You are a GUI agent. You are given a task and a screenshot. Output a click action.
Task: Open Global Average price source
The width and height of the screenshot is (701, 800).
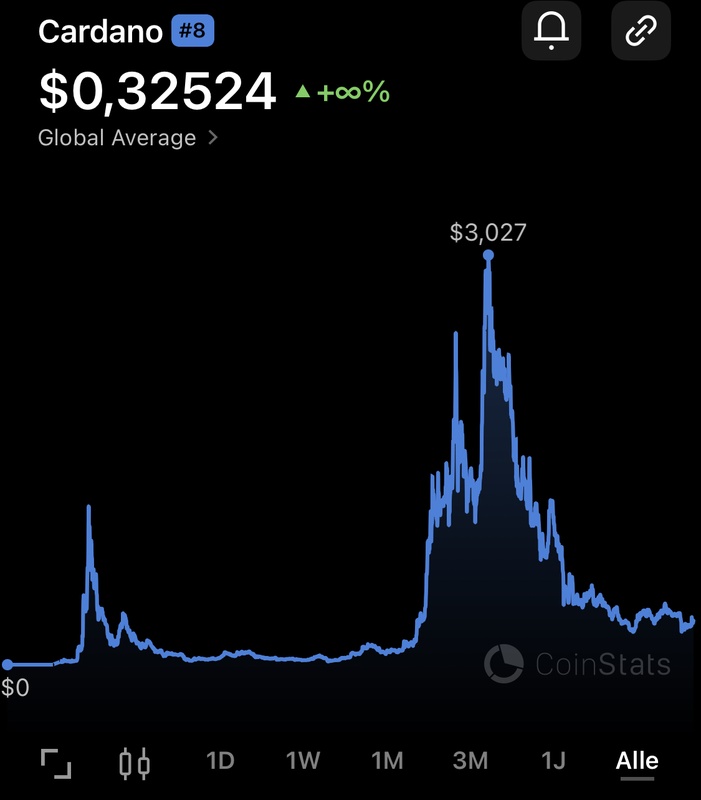point(127,138)
